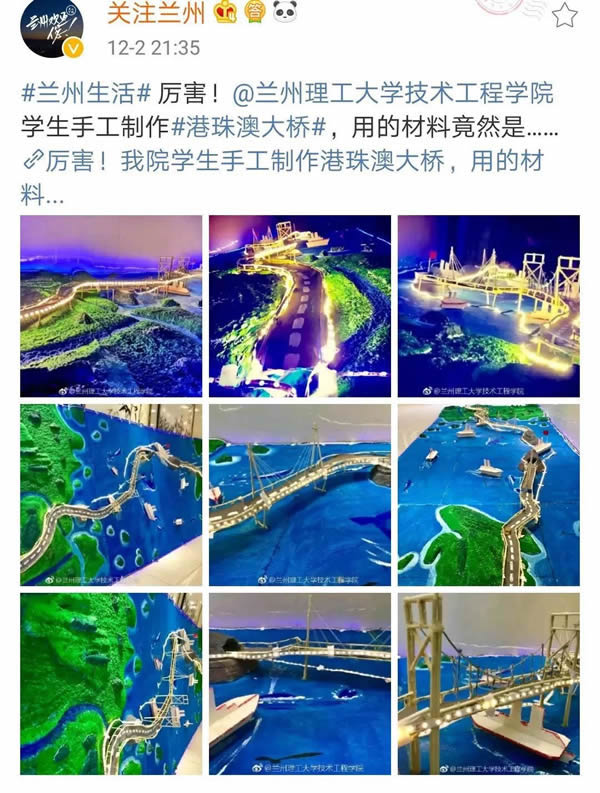Favorite this post with the star icon
Image resolution: width=600 pixels, height=793 pixels.
coord(565,15)
